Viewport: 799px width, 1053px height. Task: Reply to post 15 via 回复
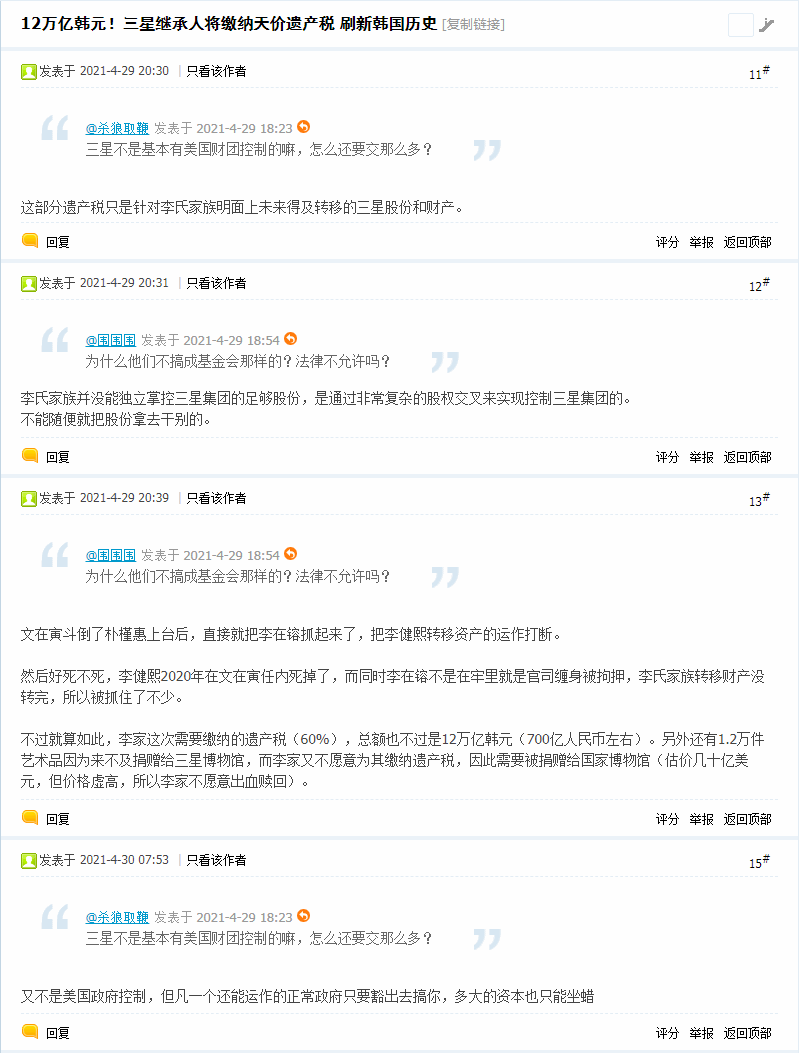57,1033
